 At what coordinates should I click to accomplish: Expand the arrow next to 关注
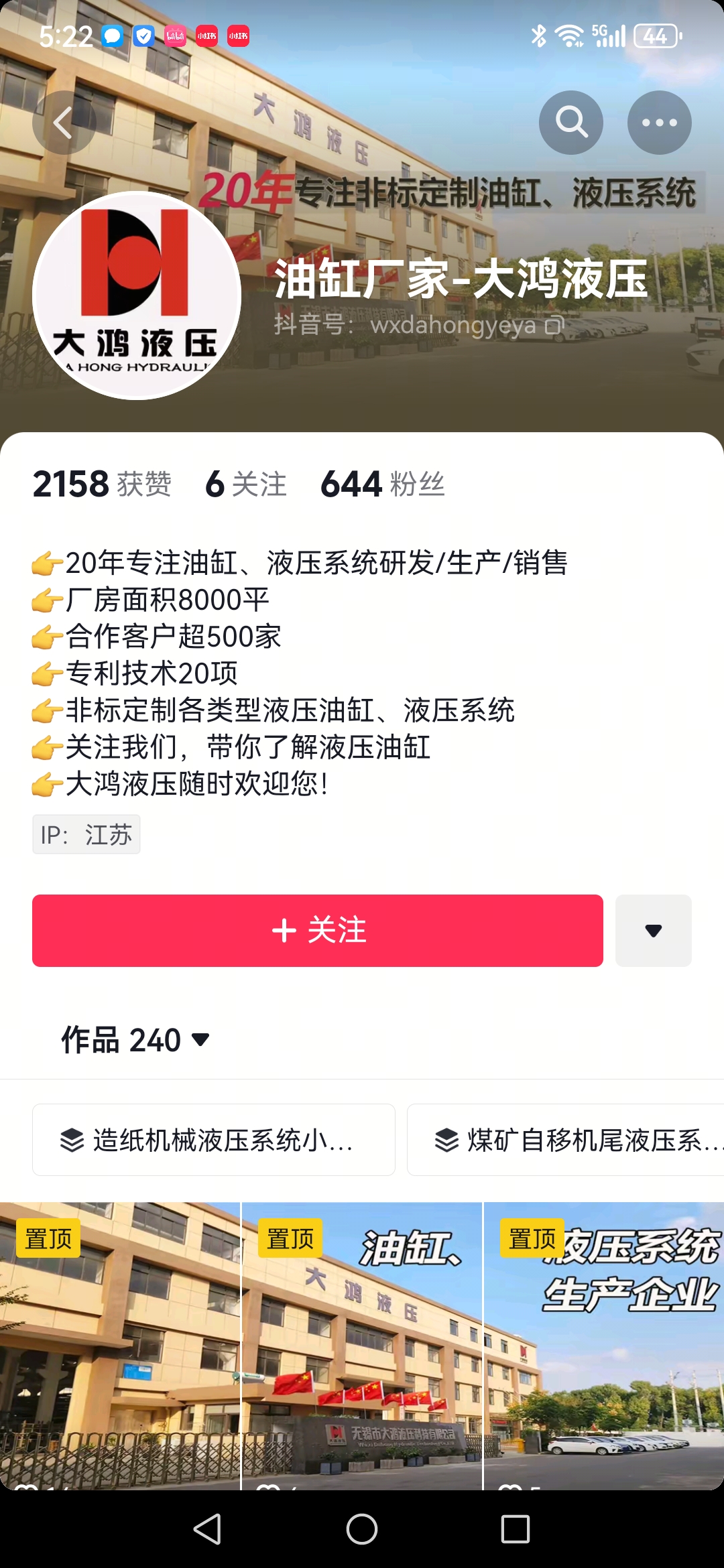(x=653, y=930)
